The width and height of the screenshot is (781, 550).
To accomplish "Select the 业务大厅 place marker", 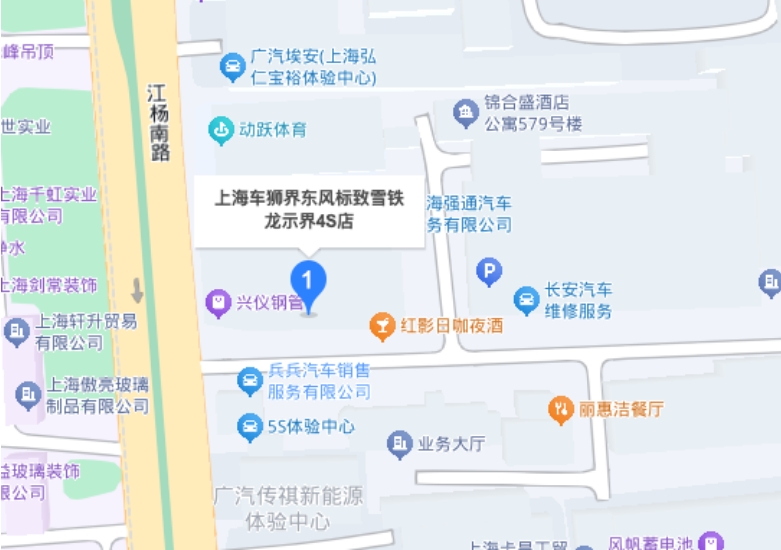I will 400,443.
